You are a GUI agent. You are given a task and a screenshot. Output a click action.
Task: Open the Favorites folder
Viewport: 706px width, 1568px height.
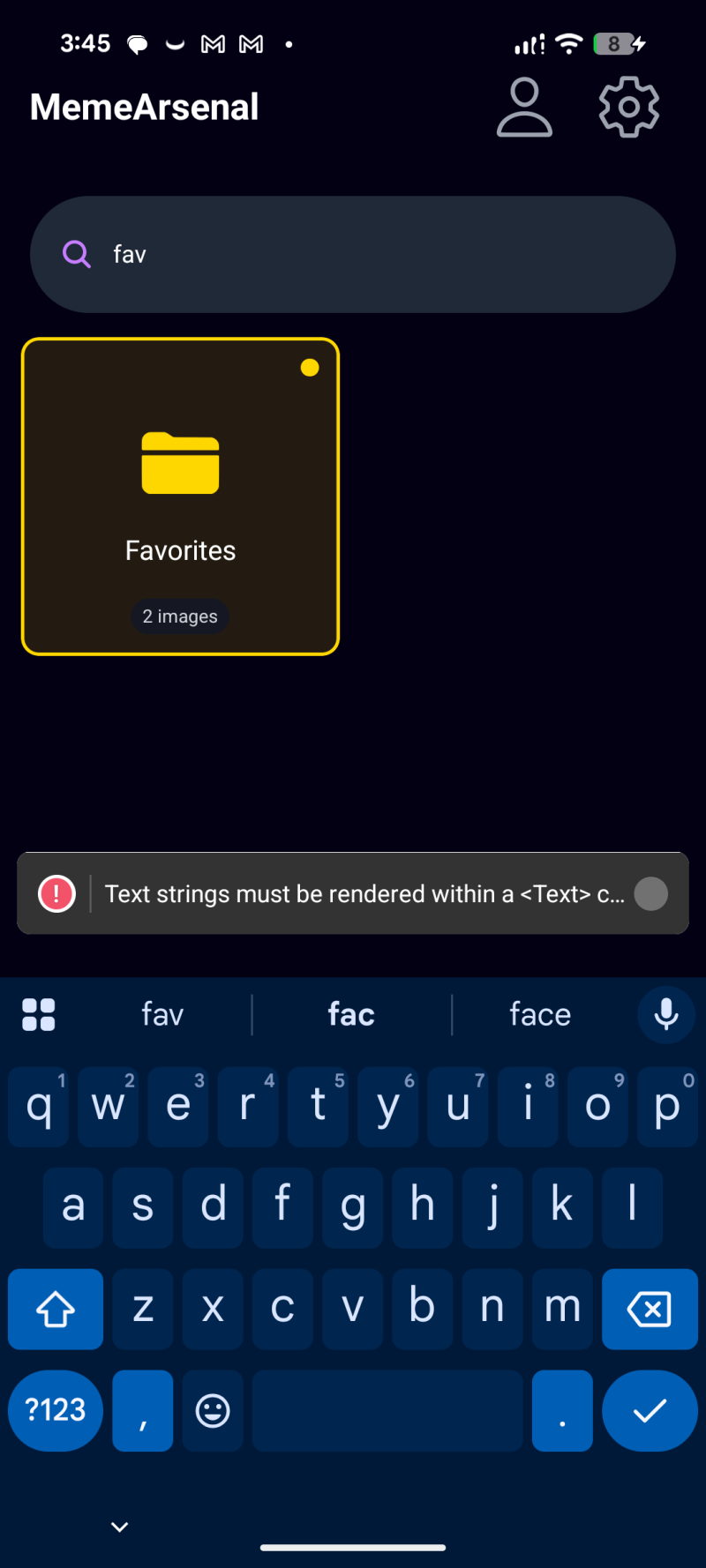[x=181, y=497]
